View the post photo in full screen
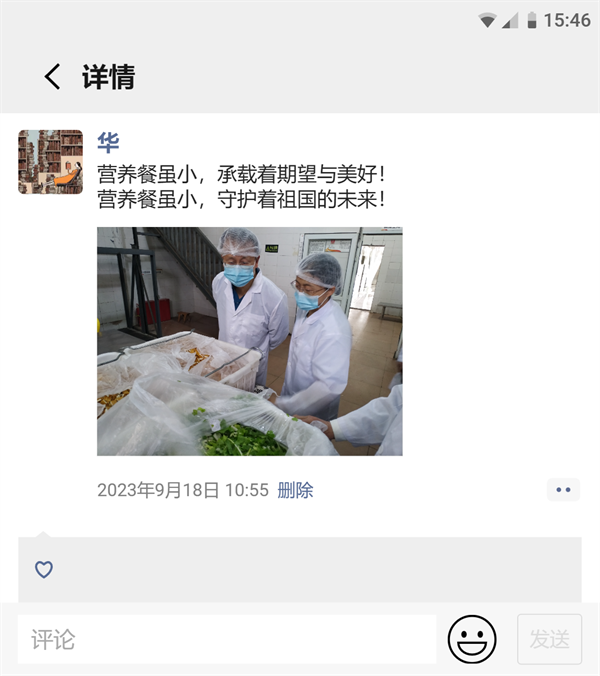 pos(249,341)
